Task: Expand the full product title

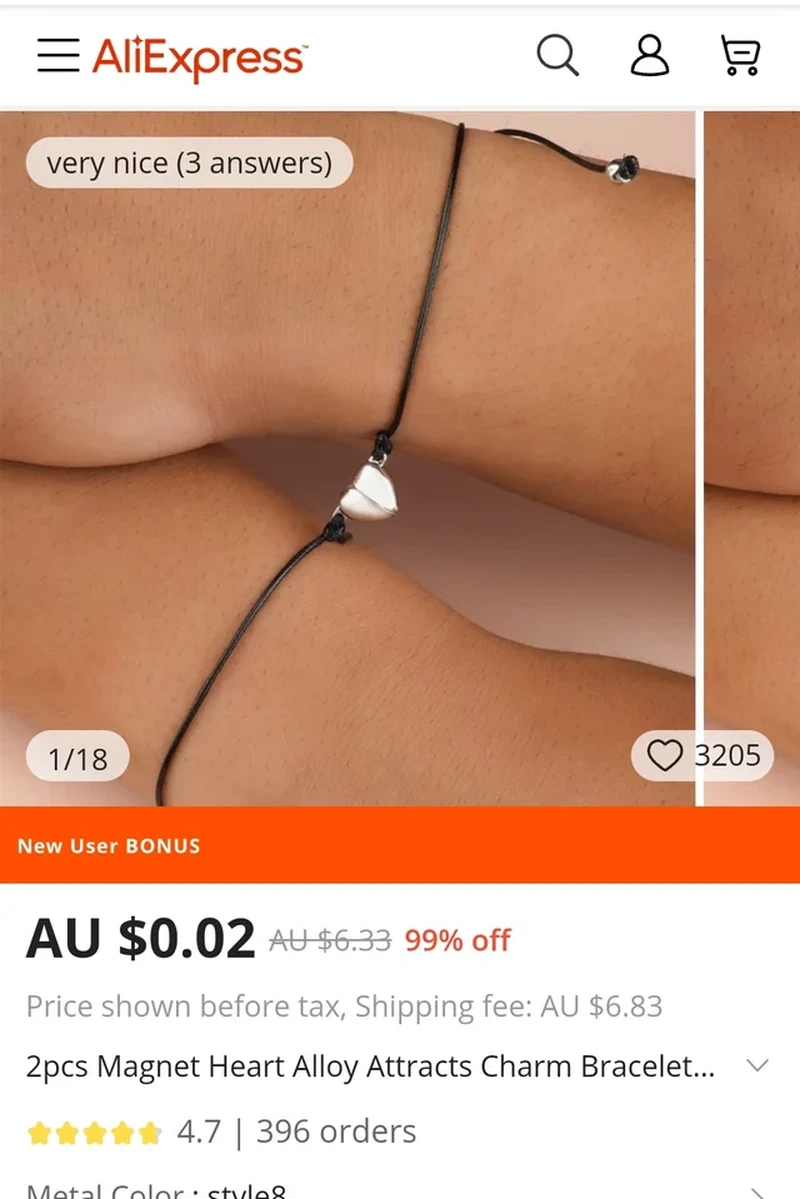Action: pos(758,1066)
